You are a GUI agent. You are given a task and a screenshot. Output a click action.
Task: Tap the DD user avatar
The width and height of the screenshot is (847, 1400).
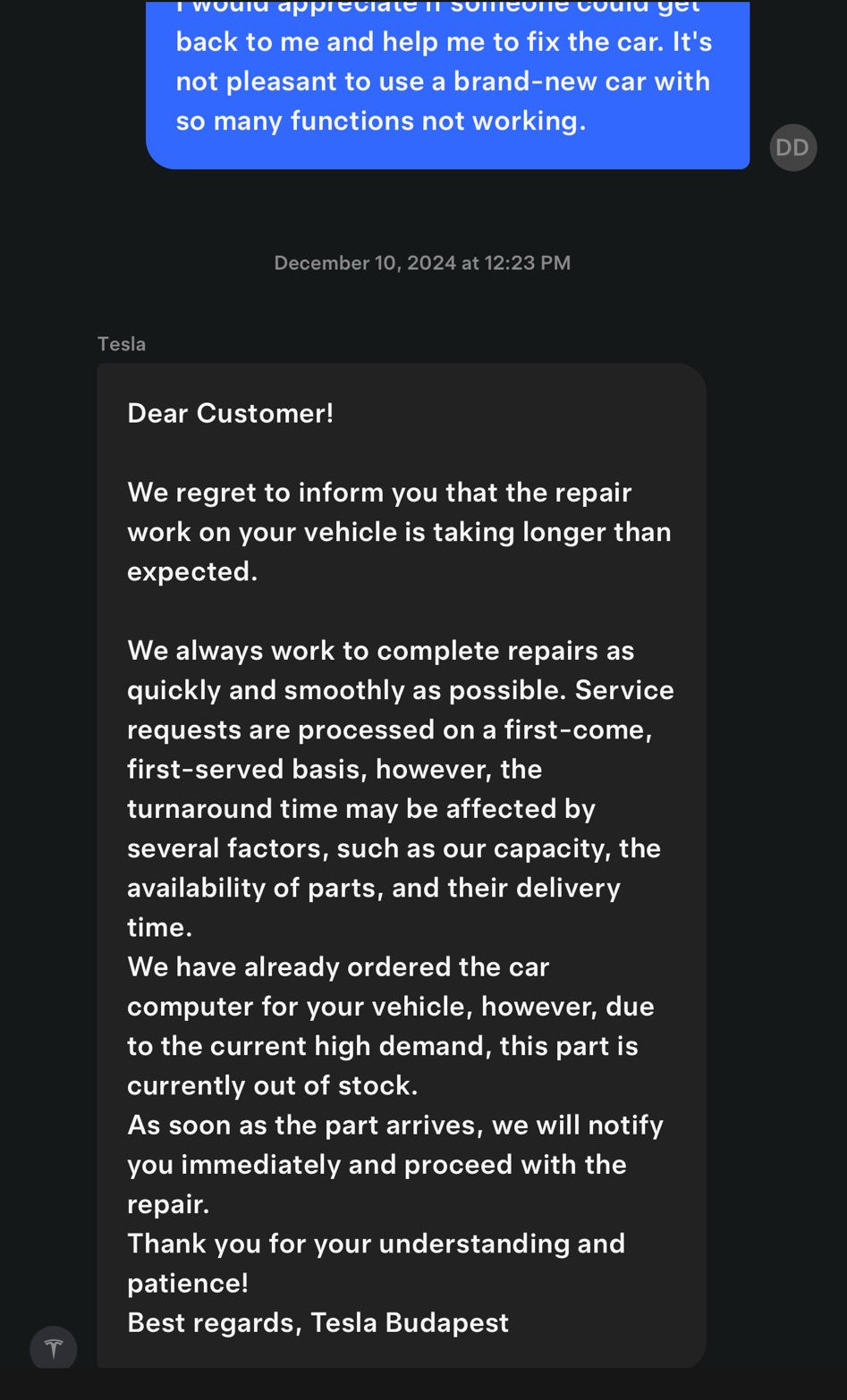coord(792,148)
